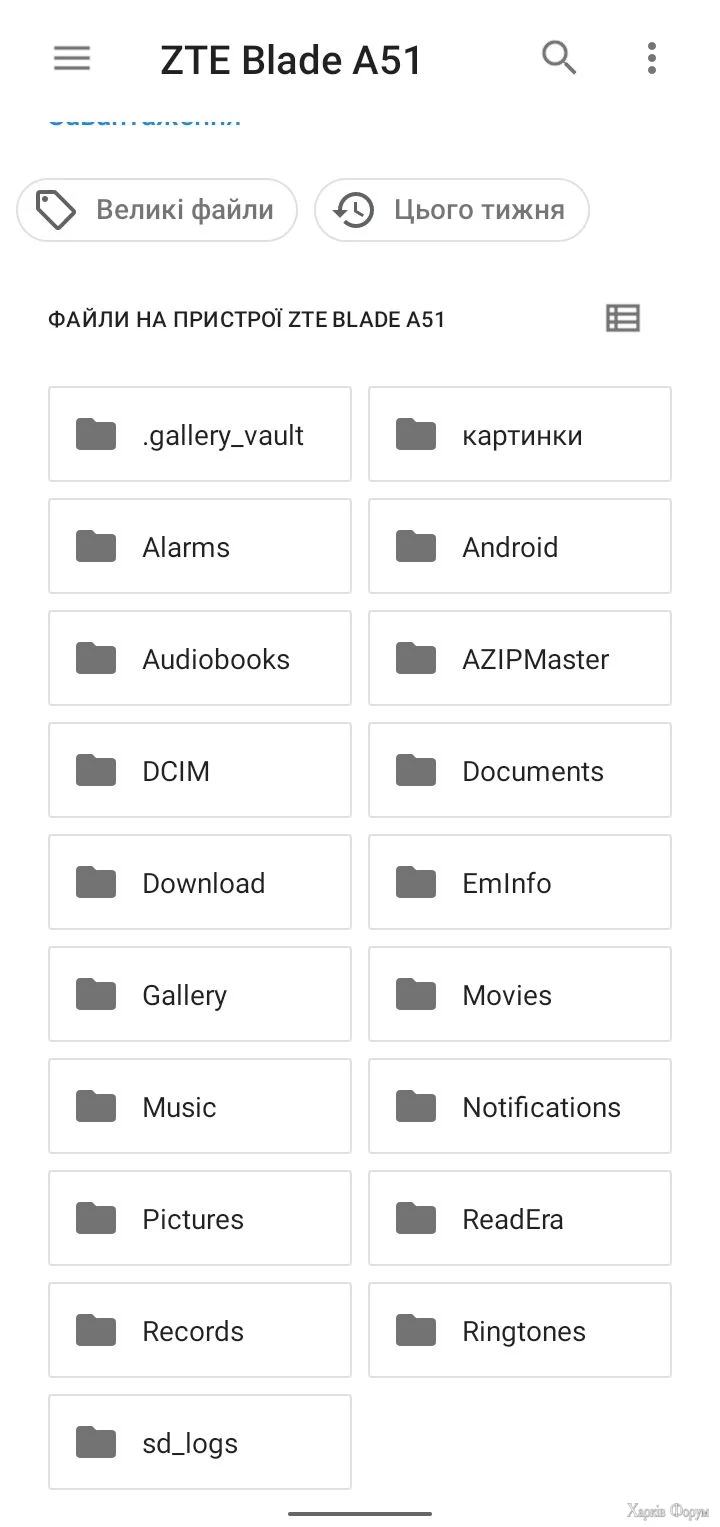Open the .gallery_vault folder
The image size is (720, 1527).
pyautogui.click(x=200, y=435)
